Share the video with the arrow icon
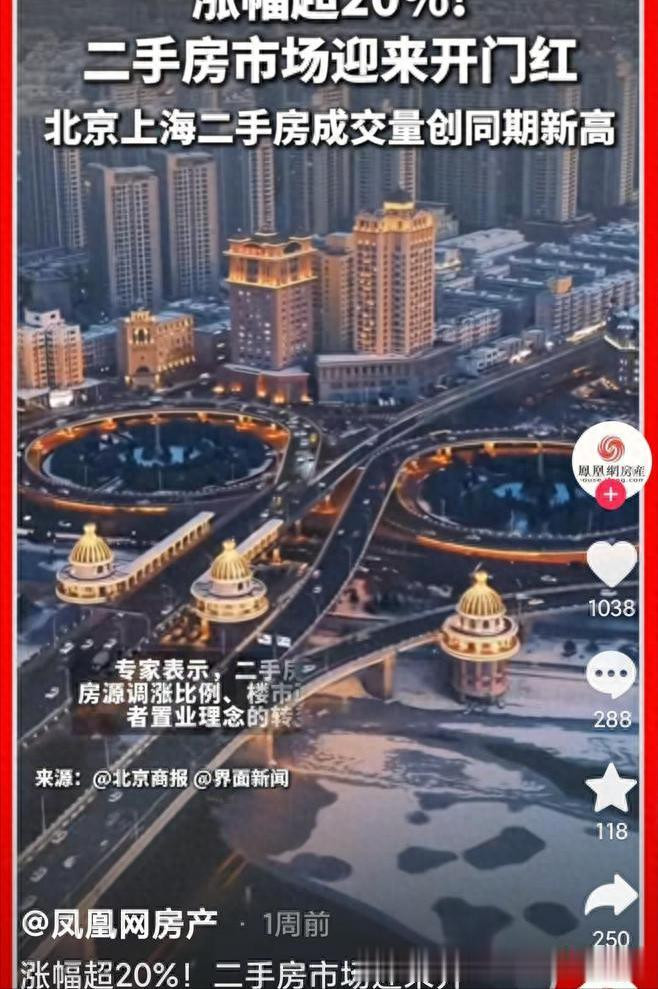 pos(611,896)
